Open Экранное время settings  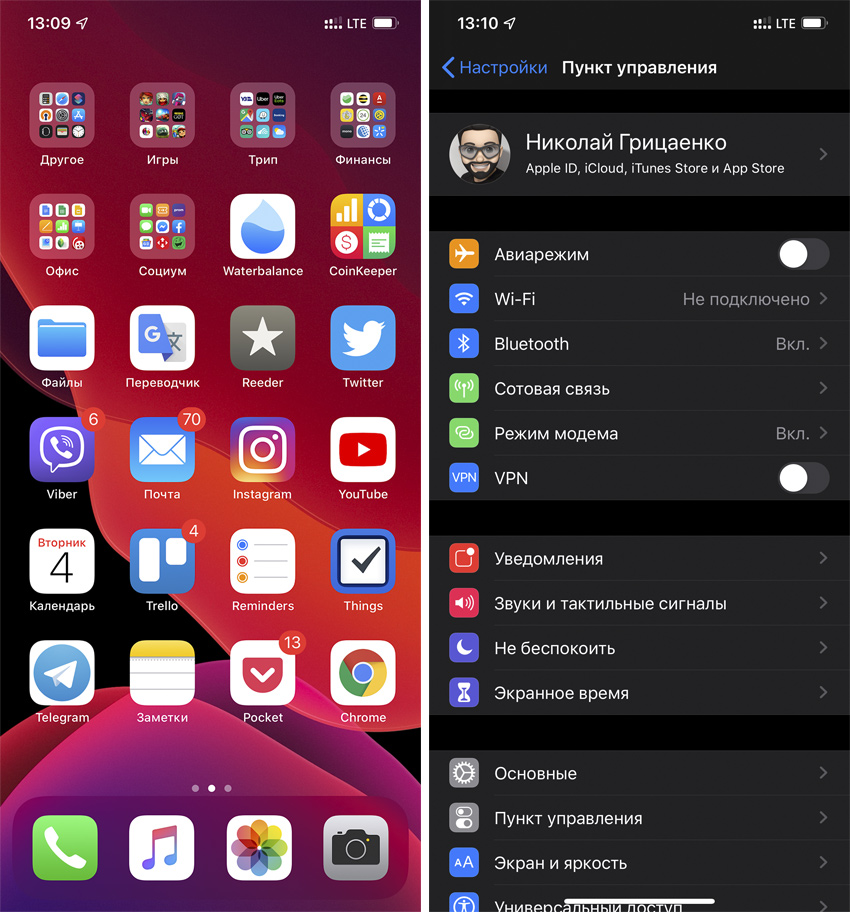point(639,693)
